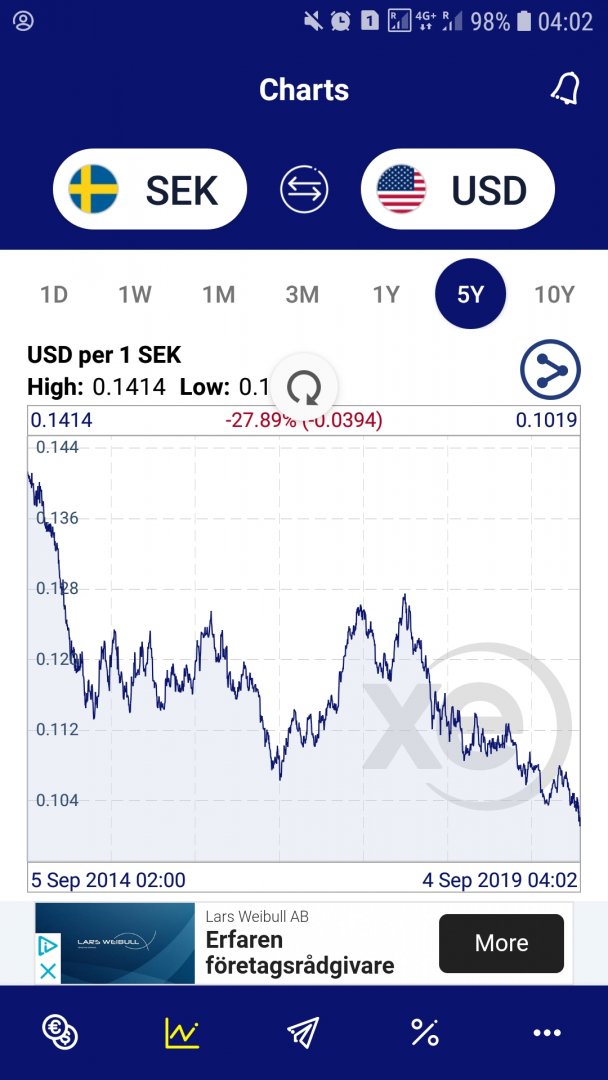Select the 1D time range
Image resolution: width=608 pixels, height=1080 pixels.
(x=53, y=294)
